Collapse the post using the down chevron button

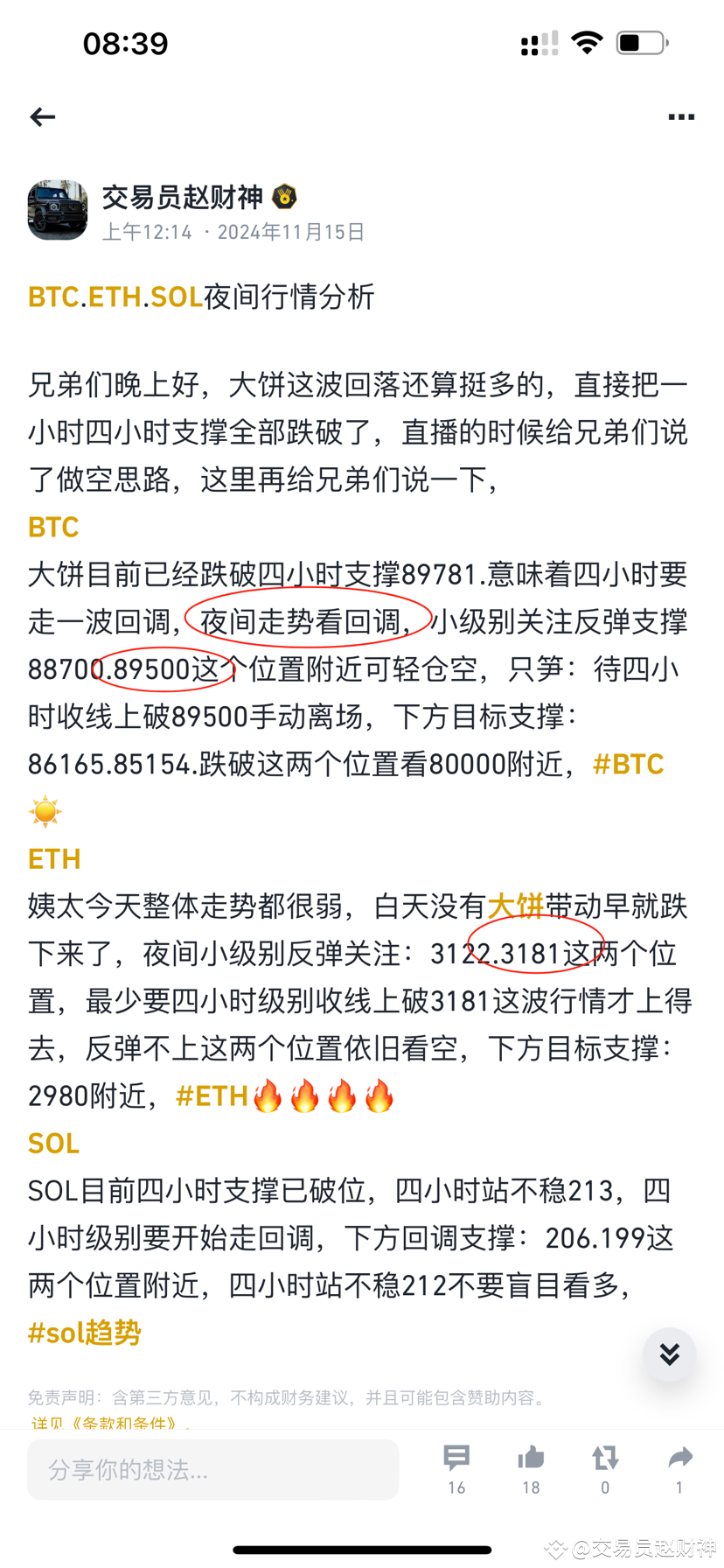pyautogui.click(x=669, y=1354)
